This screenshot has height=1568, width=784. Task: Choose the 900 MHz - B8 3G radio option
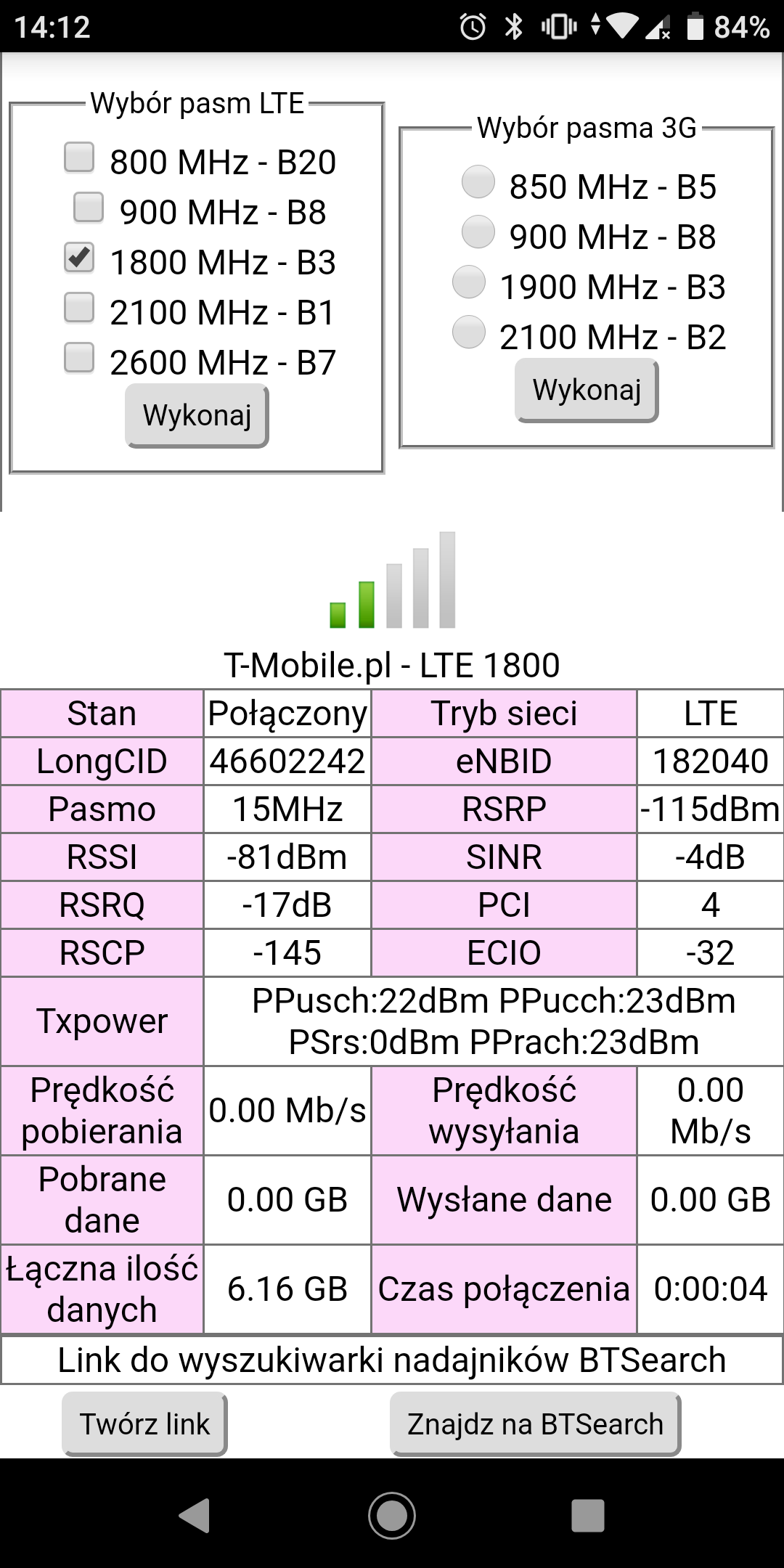(x=478, y=232)
